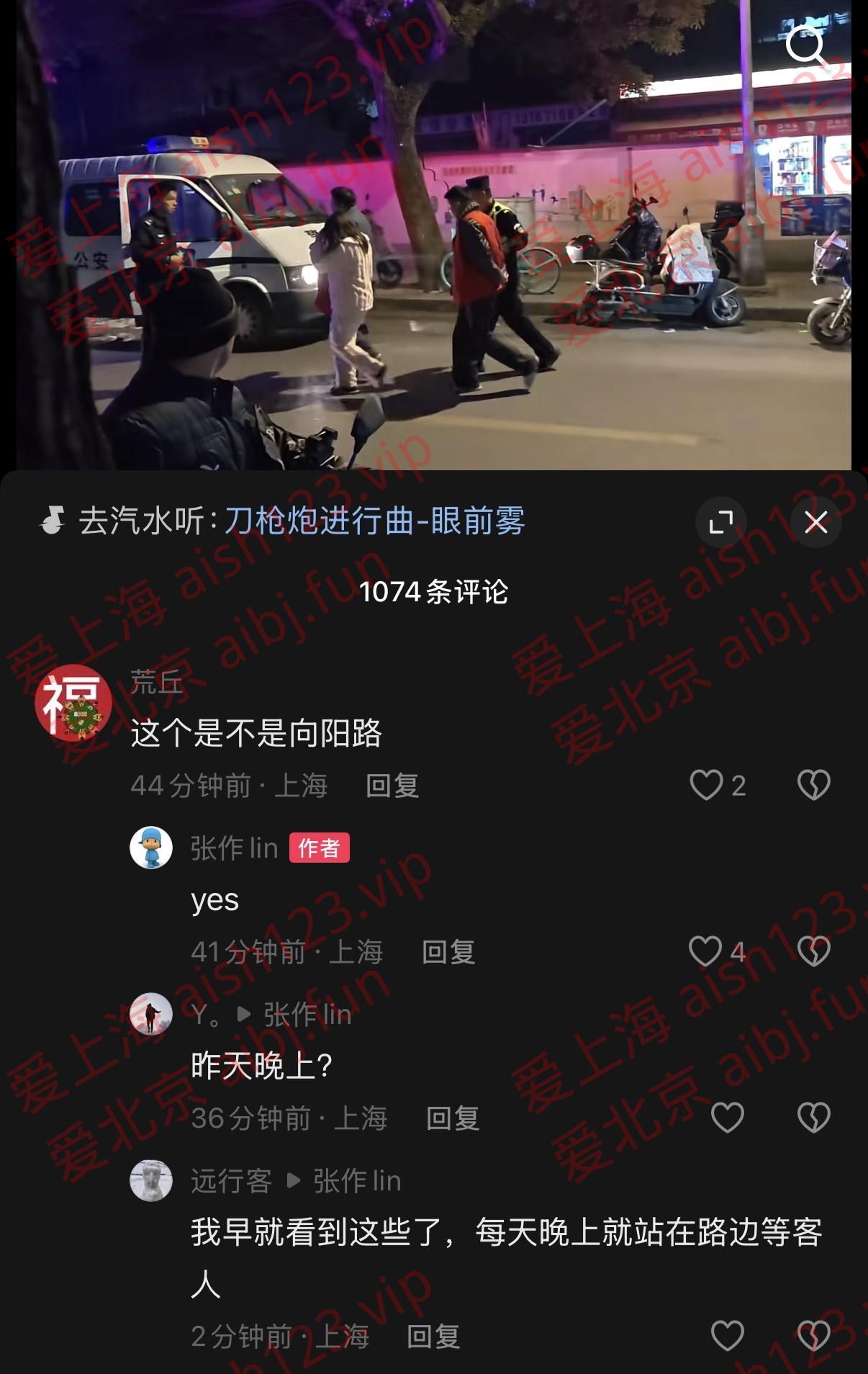
Task: Dislike 远行客's comment
Action: pos(814,1337)
